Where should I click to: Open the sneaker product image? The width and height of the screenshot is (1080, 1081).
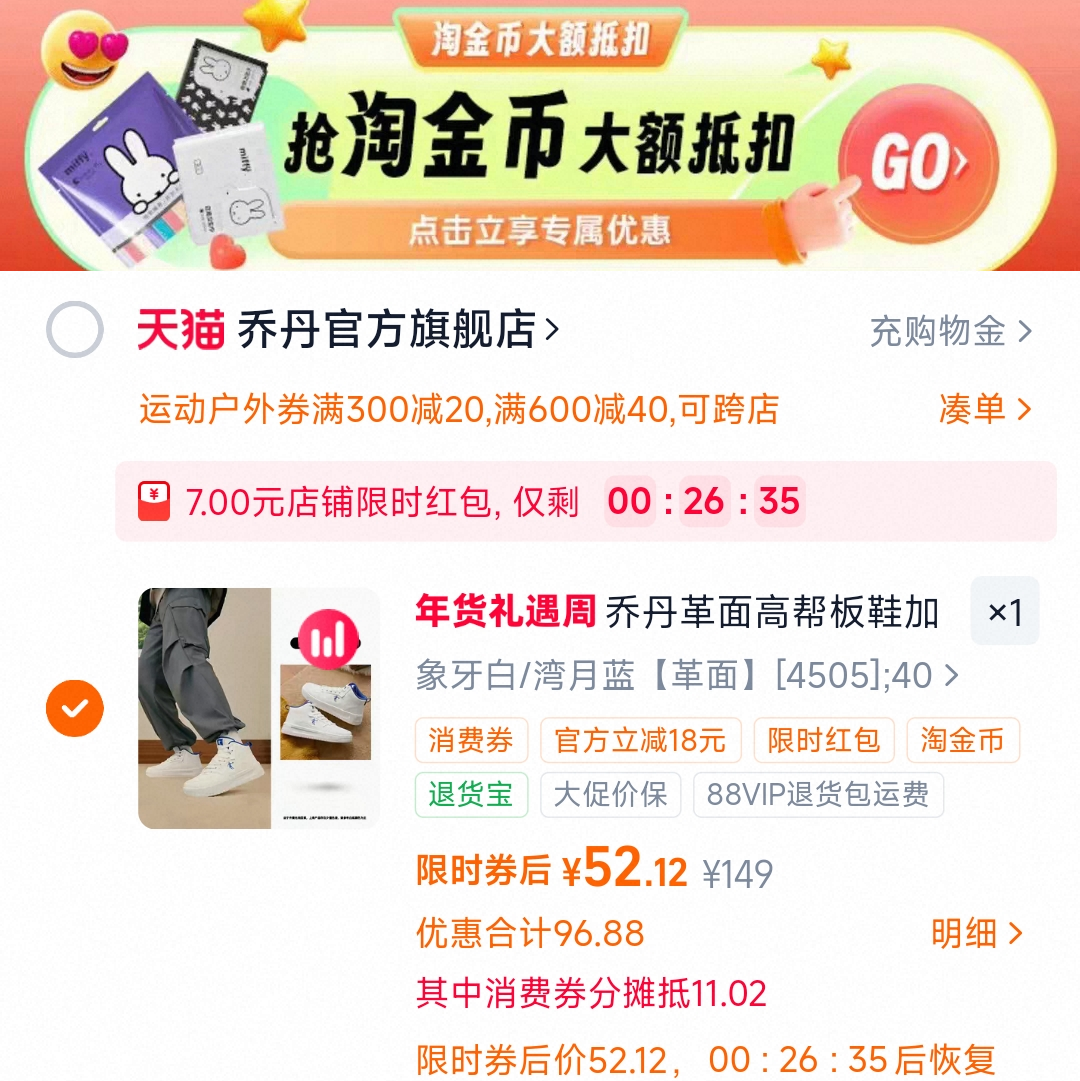point(258,708)
